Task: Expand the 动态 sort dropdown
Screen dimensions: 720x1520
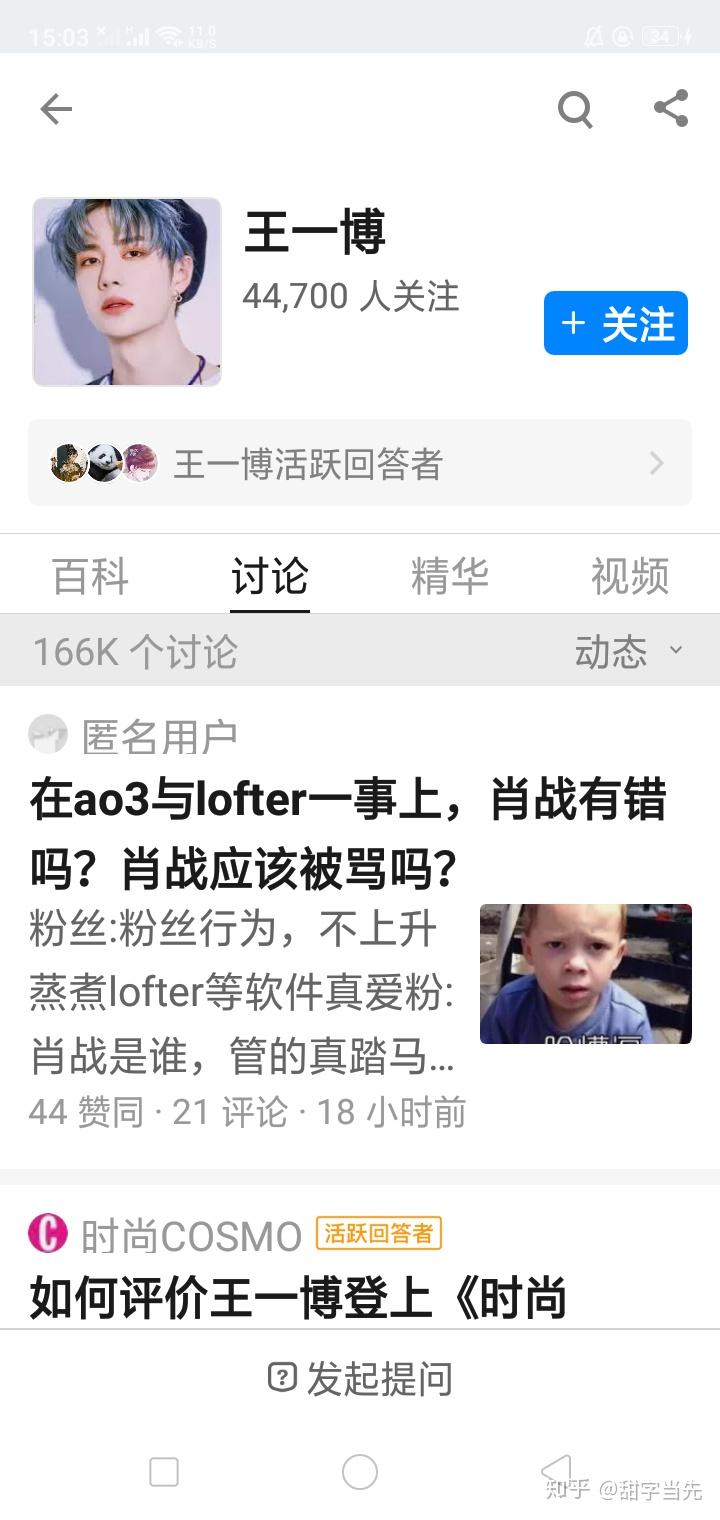Action: (x=628, y=651)
